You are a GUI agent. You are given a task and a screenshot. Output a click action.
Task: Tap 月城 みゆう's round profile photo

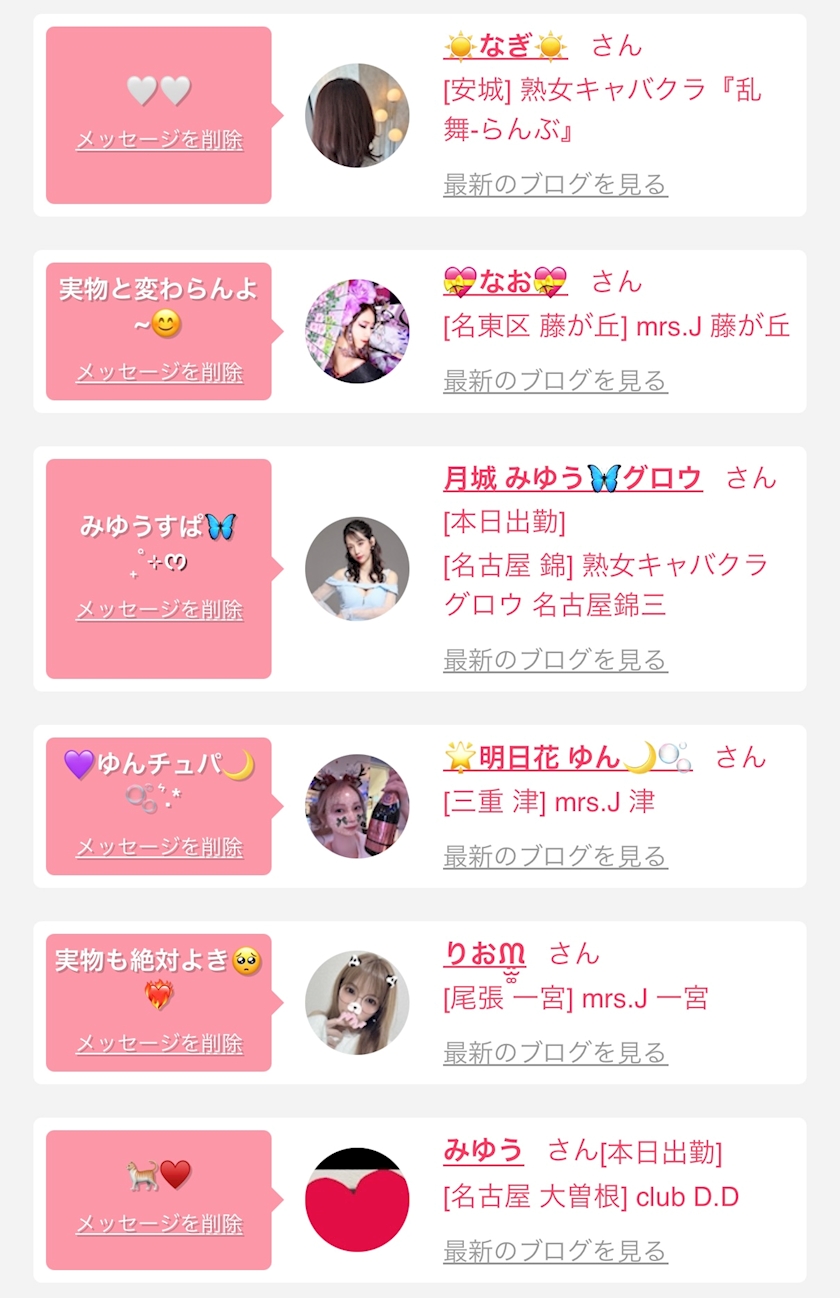[357, 569]
